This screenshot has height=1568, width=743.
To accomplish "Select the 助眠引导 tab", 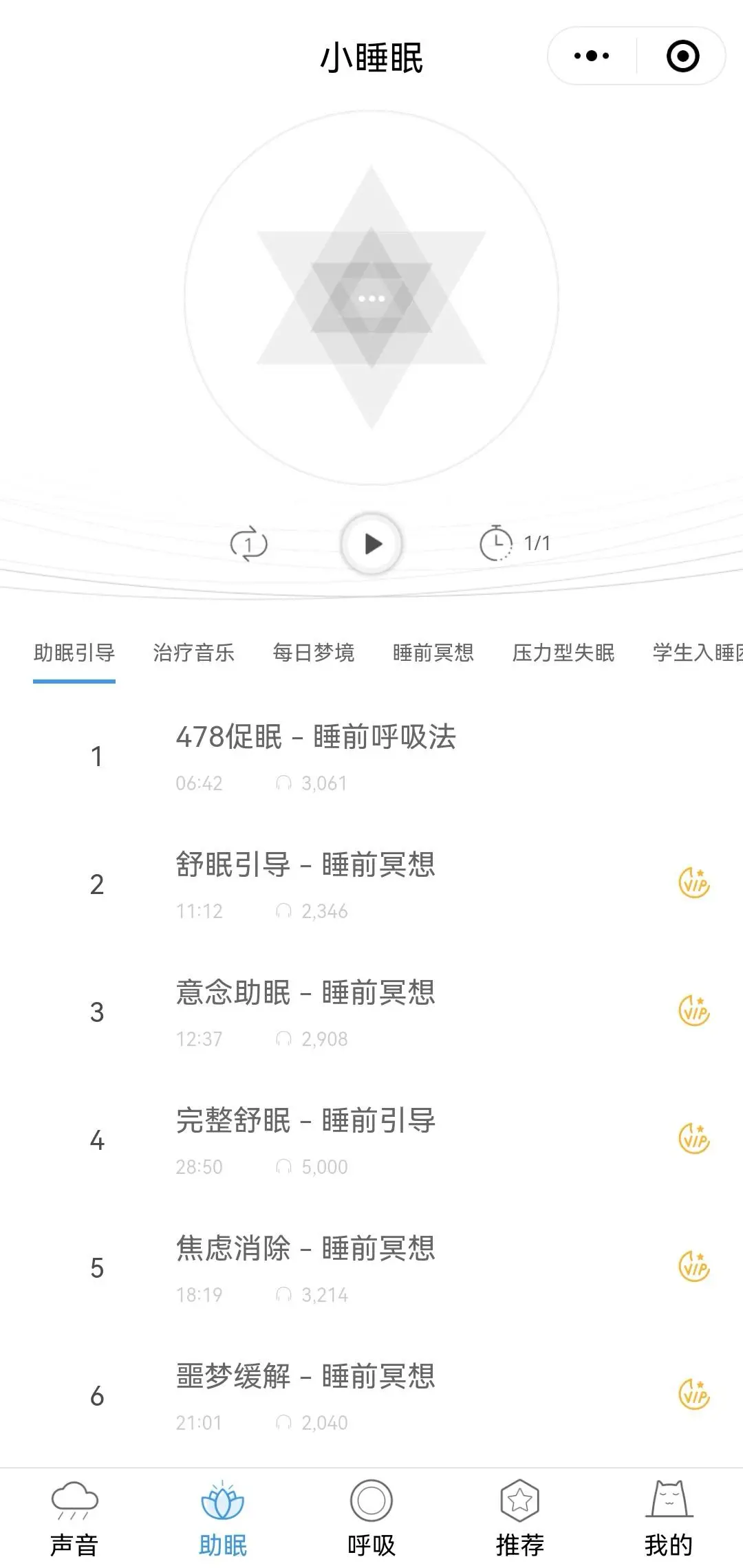I will 74,652.
